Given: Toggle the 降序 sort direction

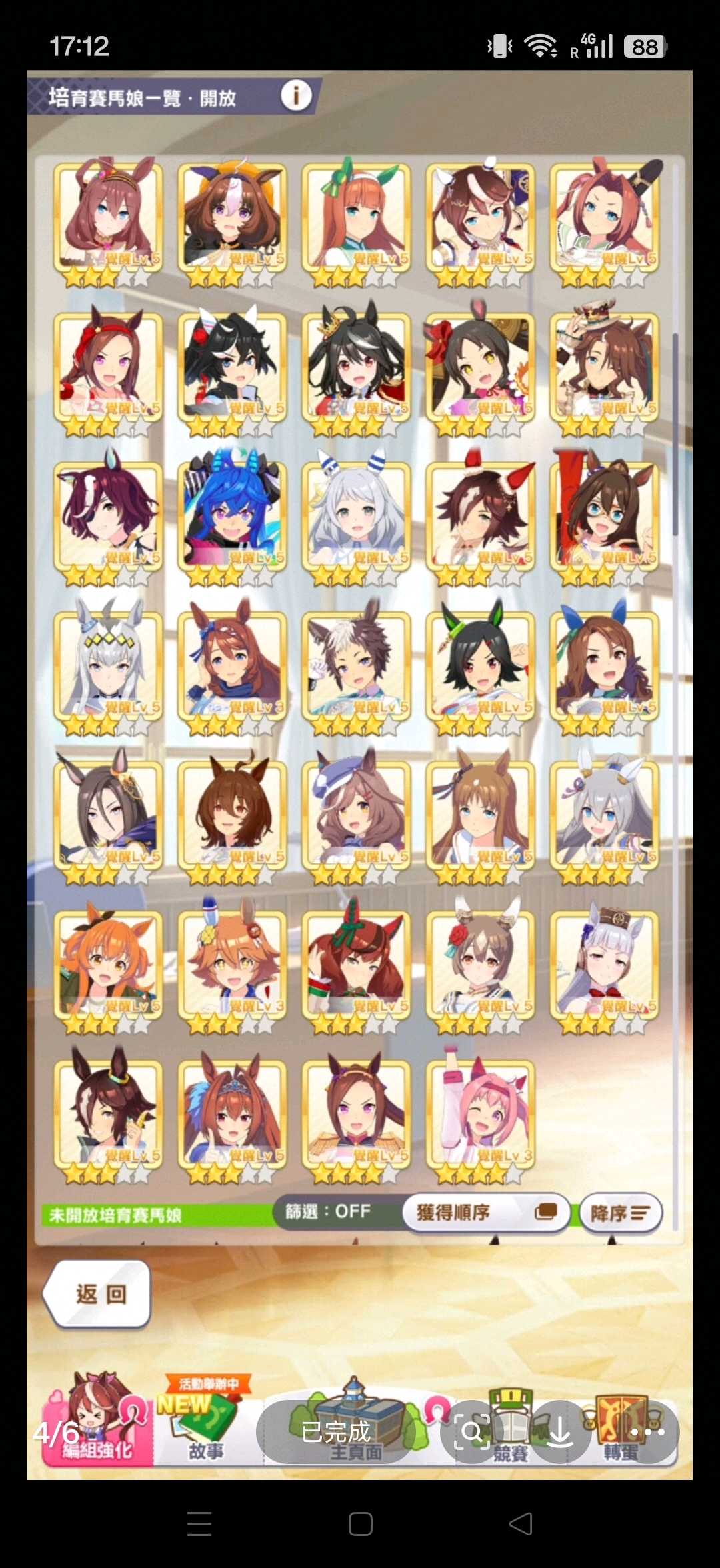Looking at the screenshot, I should click(x=620, y=1213).
